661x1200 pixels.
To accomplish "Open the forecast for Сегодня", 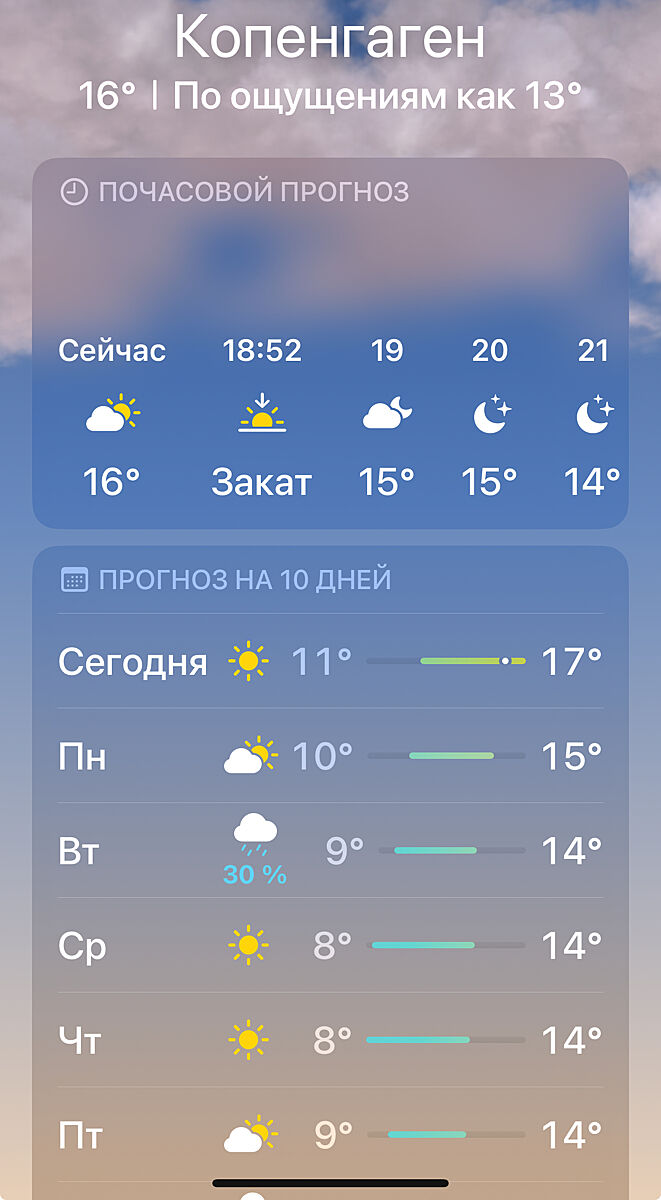I will click(330, 661).
